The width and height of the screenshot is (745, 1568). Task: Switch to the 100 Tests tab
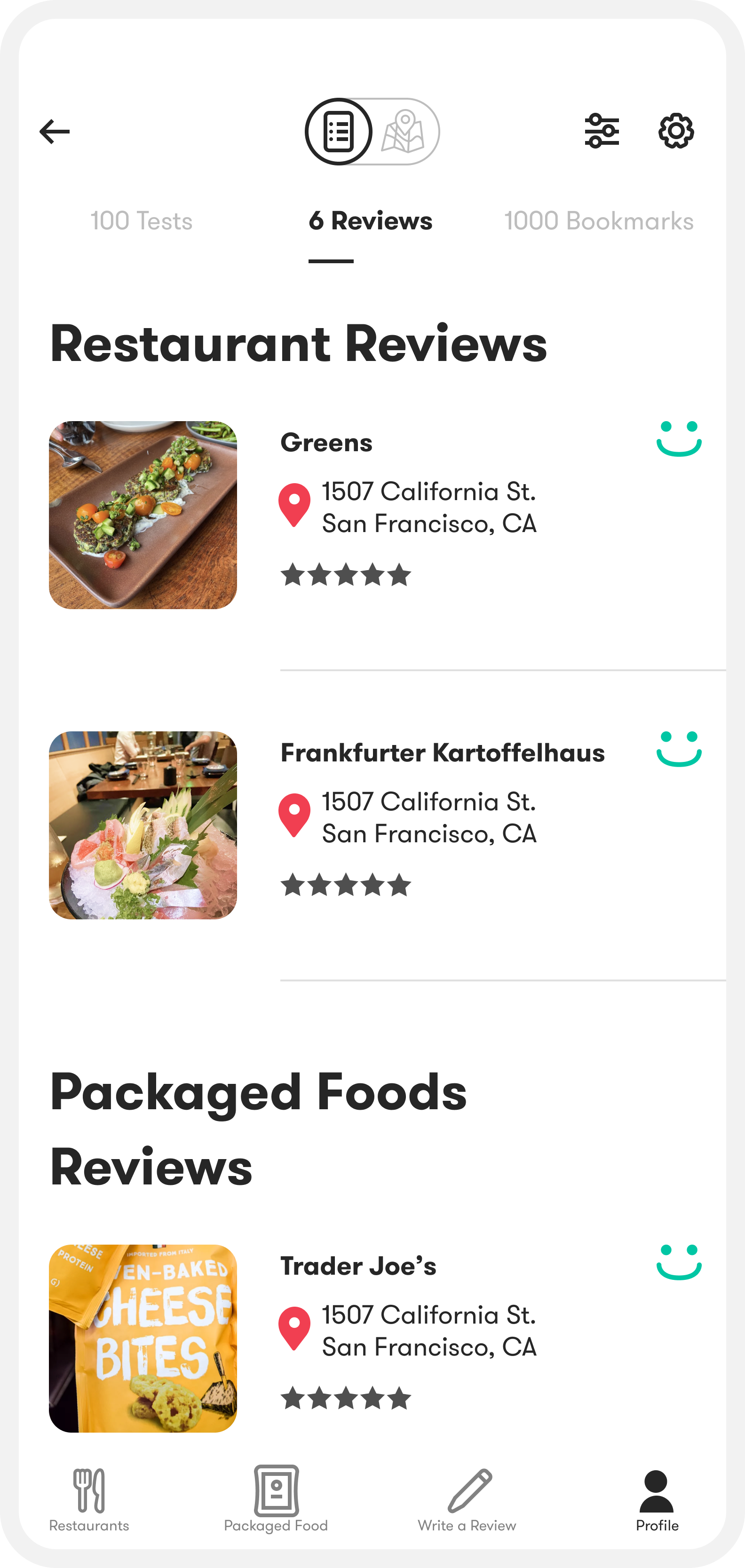pyautogui.click(x=141, y=221)
